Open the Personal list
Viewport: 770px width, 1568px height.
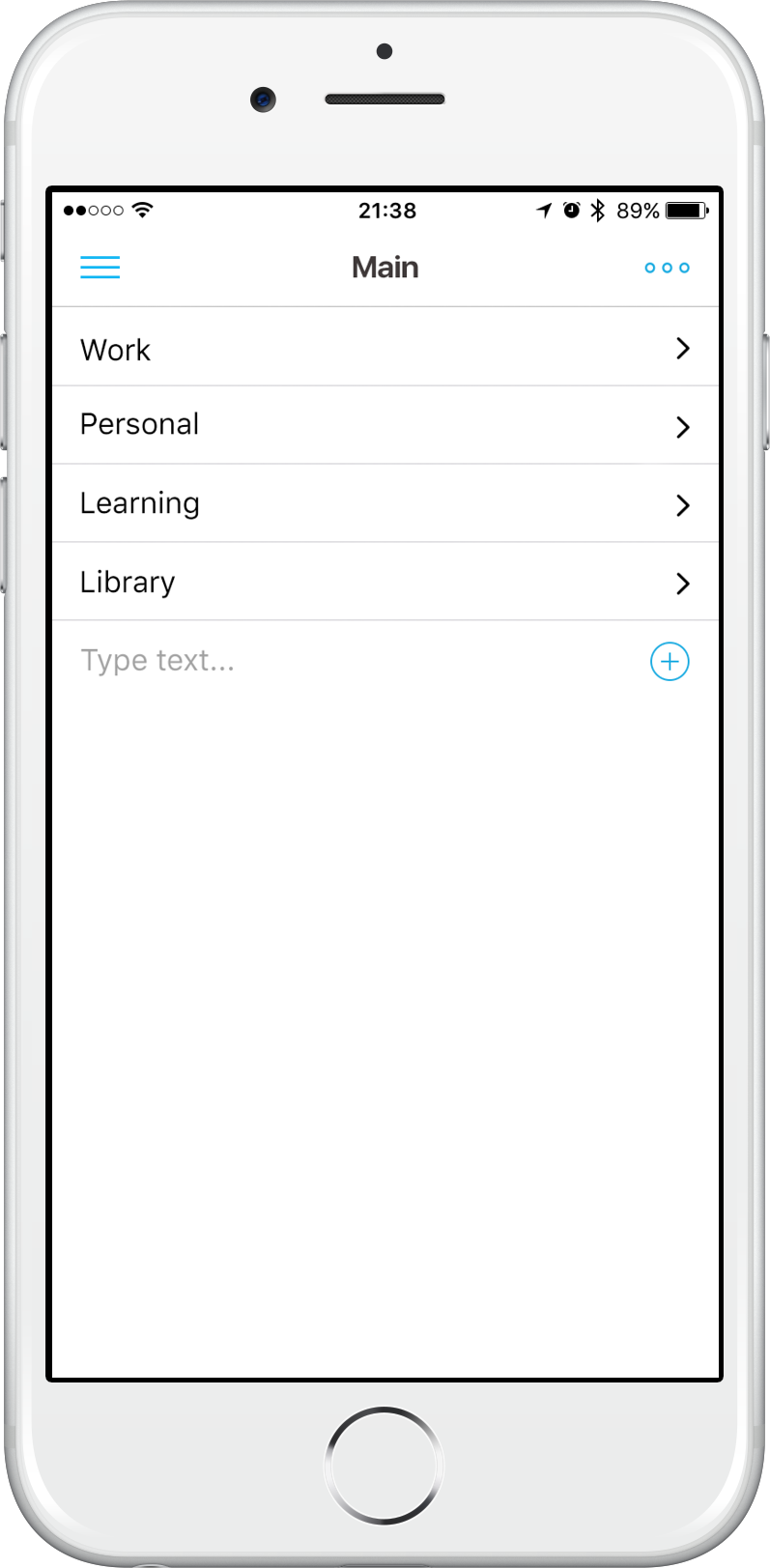[385, 426]
